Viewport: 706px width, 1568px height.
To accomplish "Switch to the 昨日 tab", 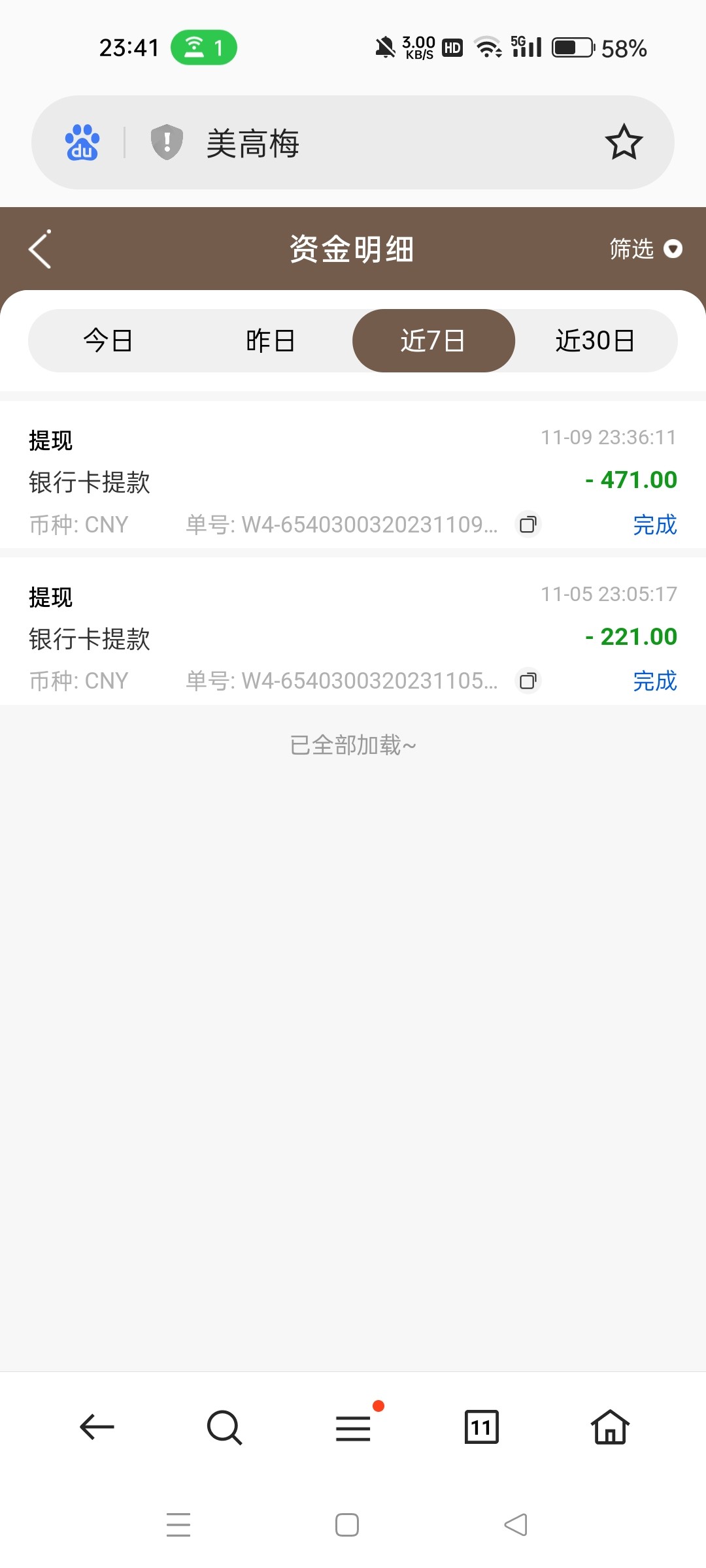I will pos(271,340).
